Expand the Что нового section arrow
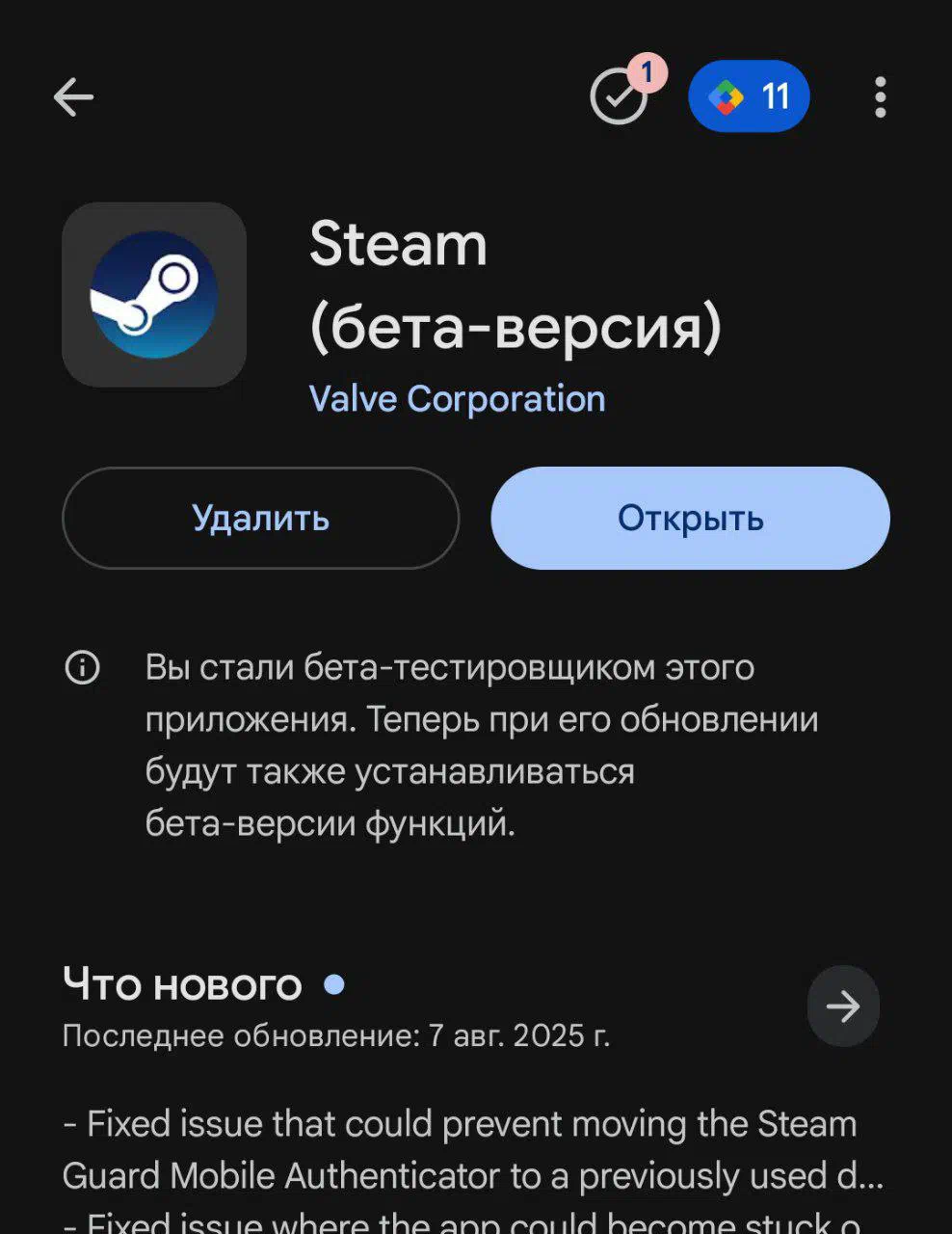This screenshot has height=1234, width=952. click(842, 1006)
